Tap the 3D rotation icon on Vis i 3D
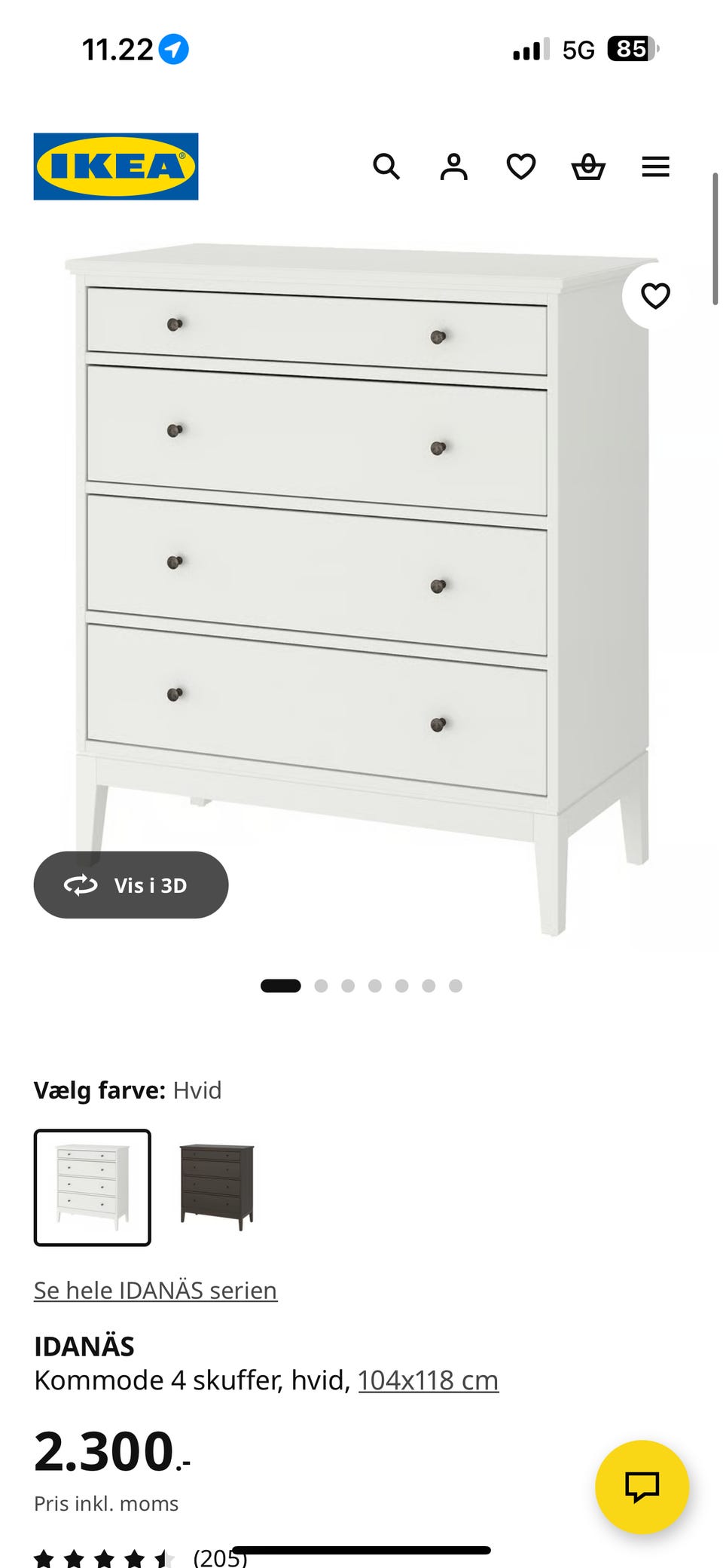This screenshot has width=723, height=1568. [x=83, y=885]
